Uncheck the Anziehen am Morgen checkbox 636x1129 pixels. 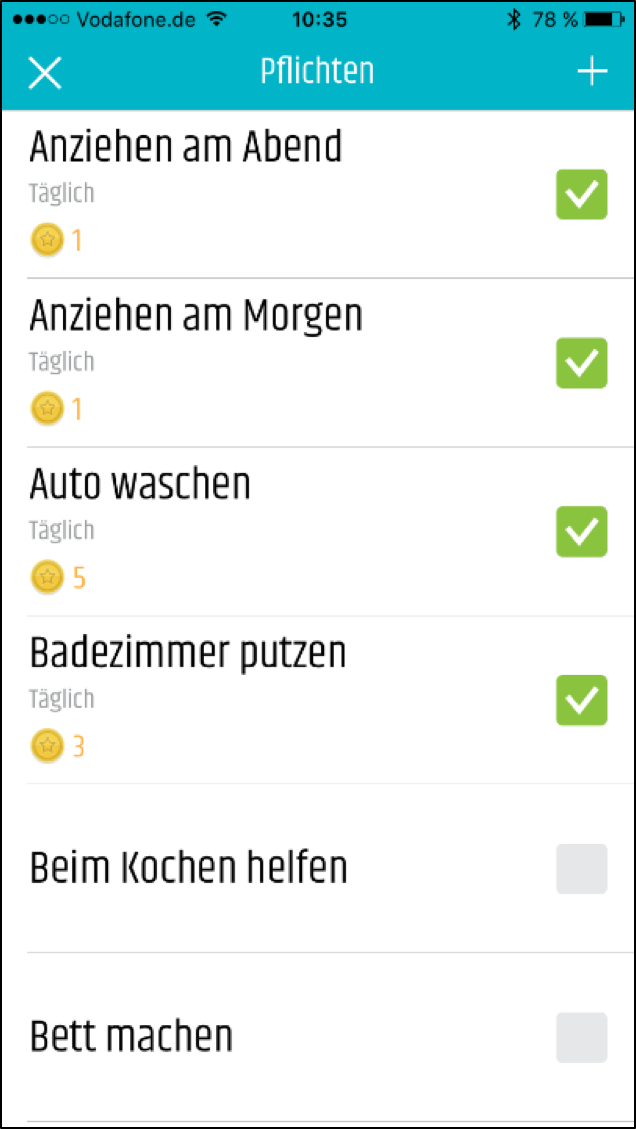581,363
